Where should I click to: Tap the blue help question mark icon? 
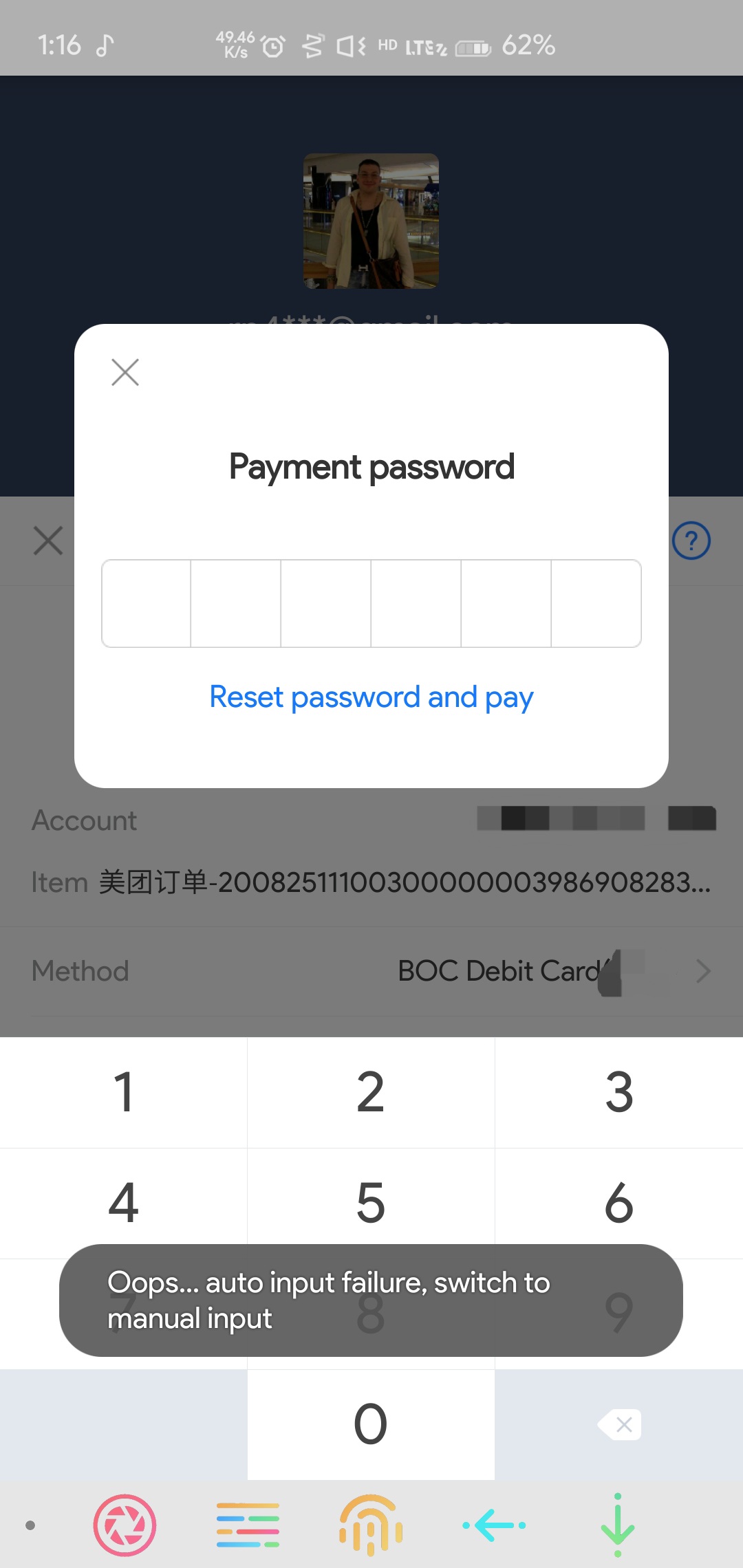[691, 541]
